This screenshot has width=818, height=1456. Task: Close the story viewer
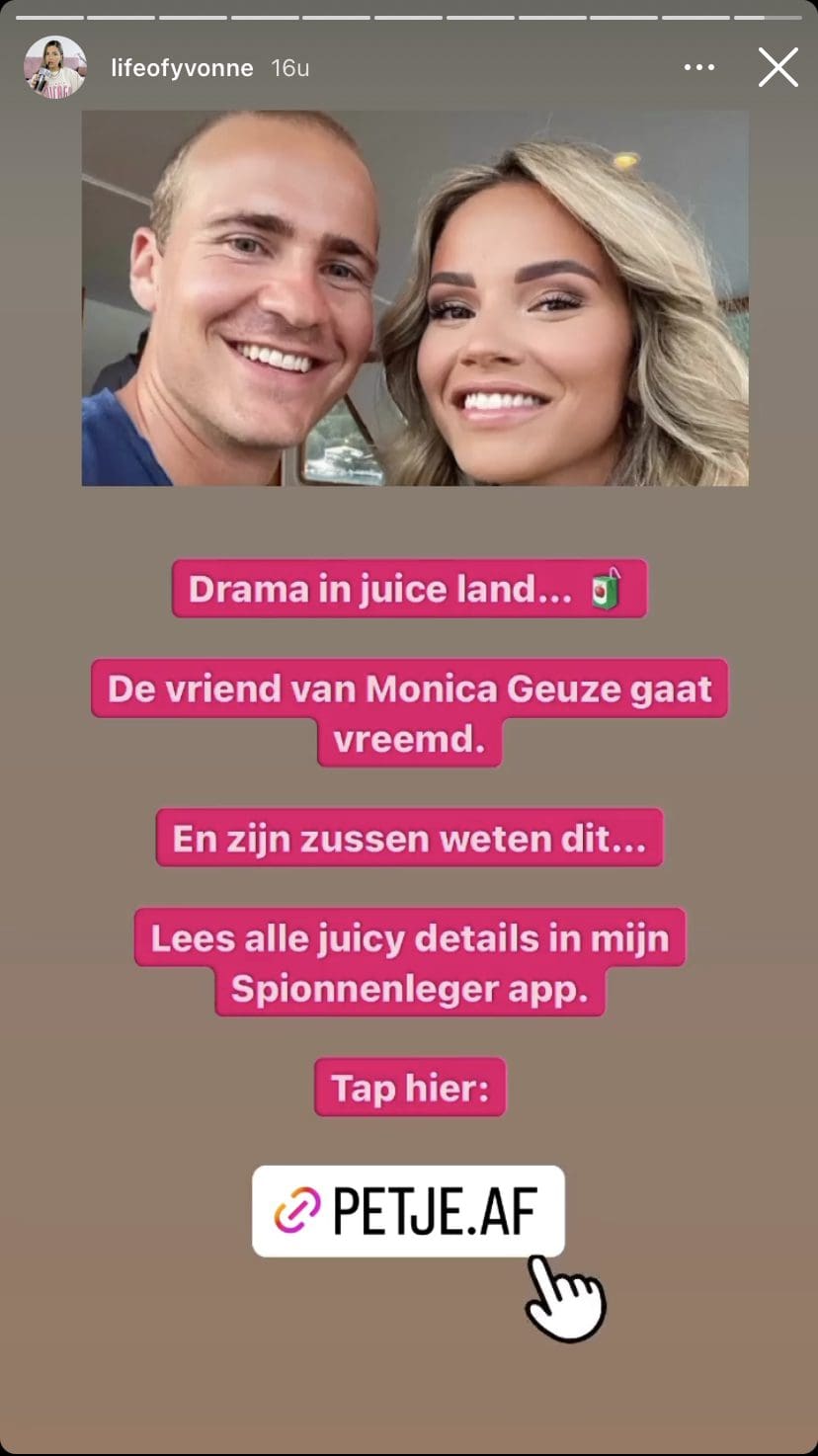pyautogui.click(x=777, y=68)
